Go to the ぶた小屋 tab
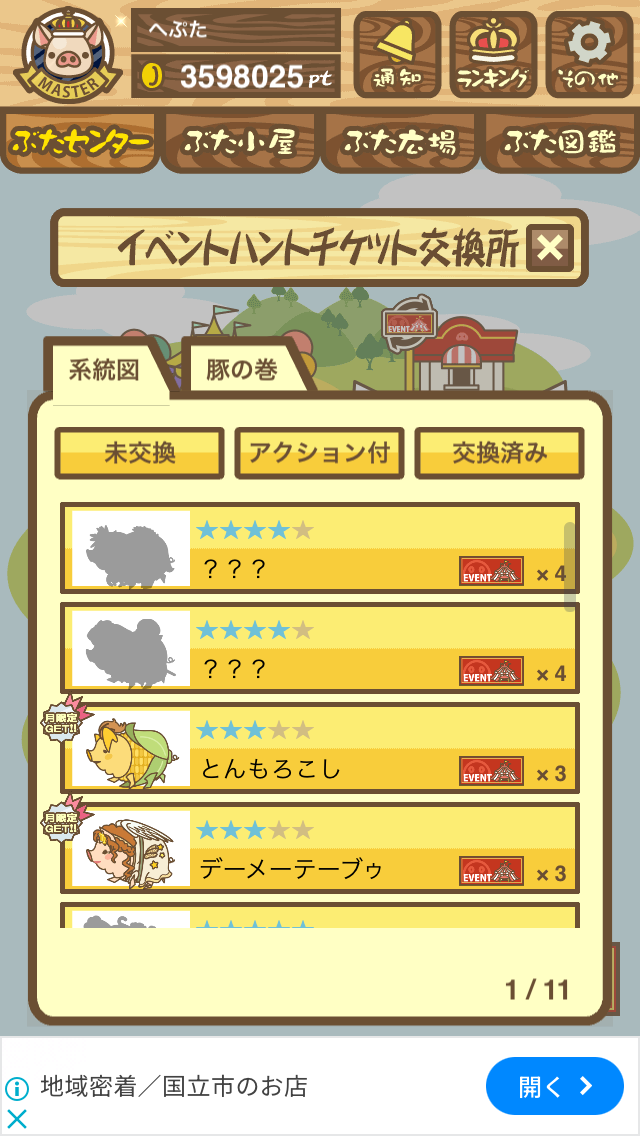This screenshot has height=1136, width=640. pyautogui.click(x=240, y=141)
